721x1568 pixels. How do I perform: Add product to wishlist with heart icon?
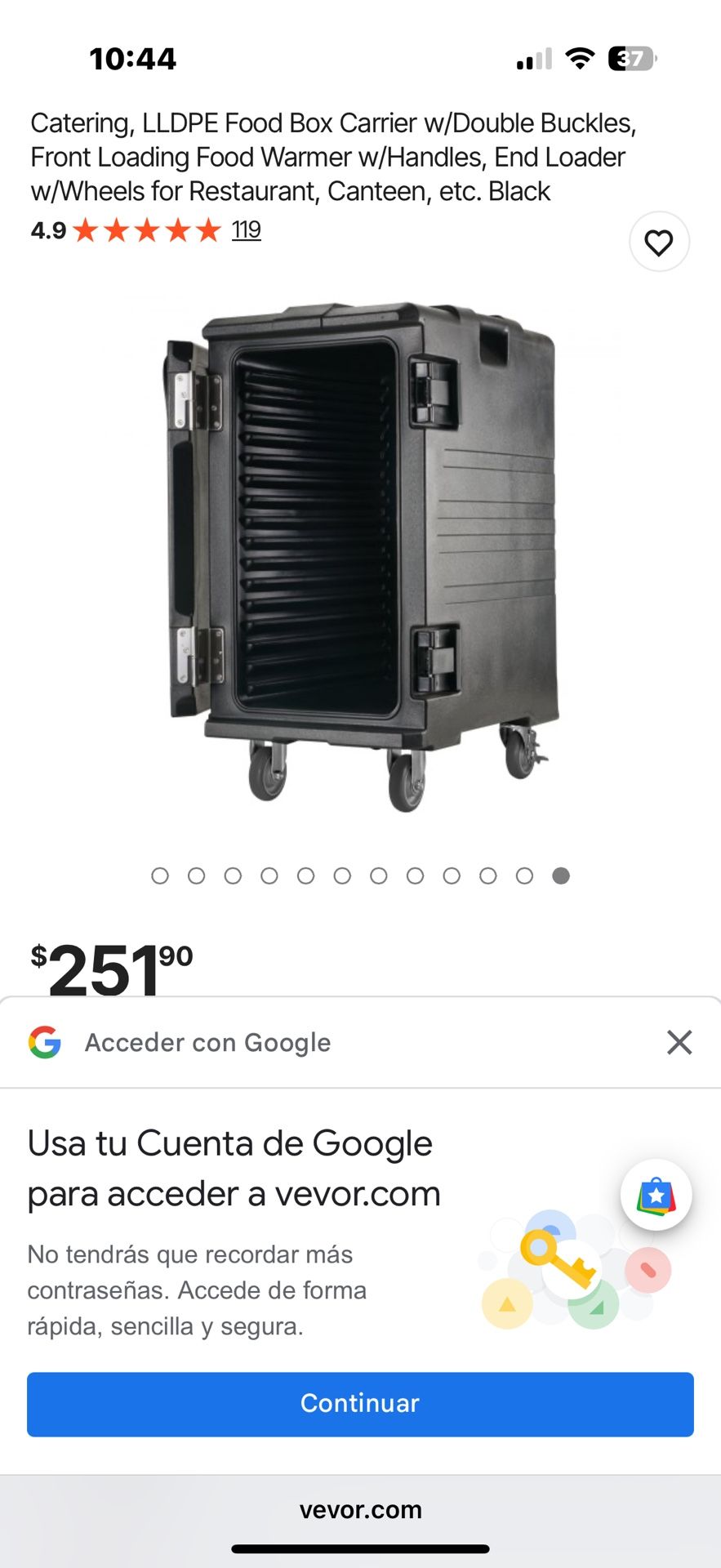tap(659, 243)
